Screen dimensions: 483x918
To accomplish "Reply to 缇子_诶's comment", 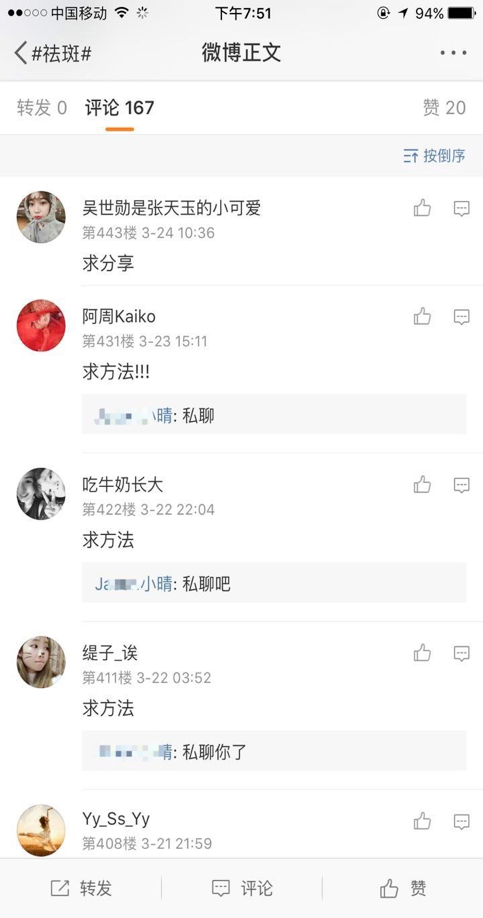I will point(462,653).
